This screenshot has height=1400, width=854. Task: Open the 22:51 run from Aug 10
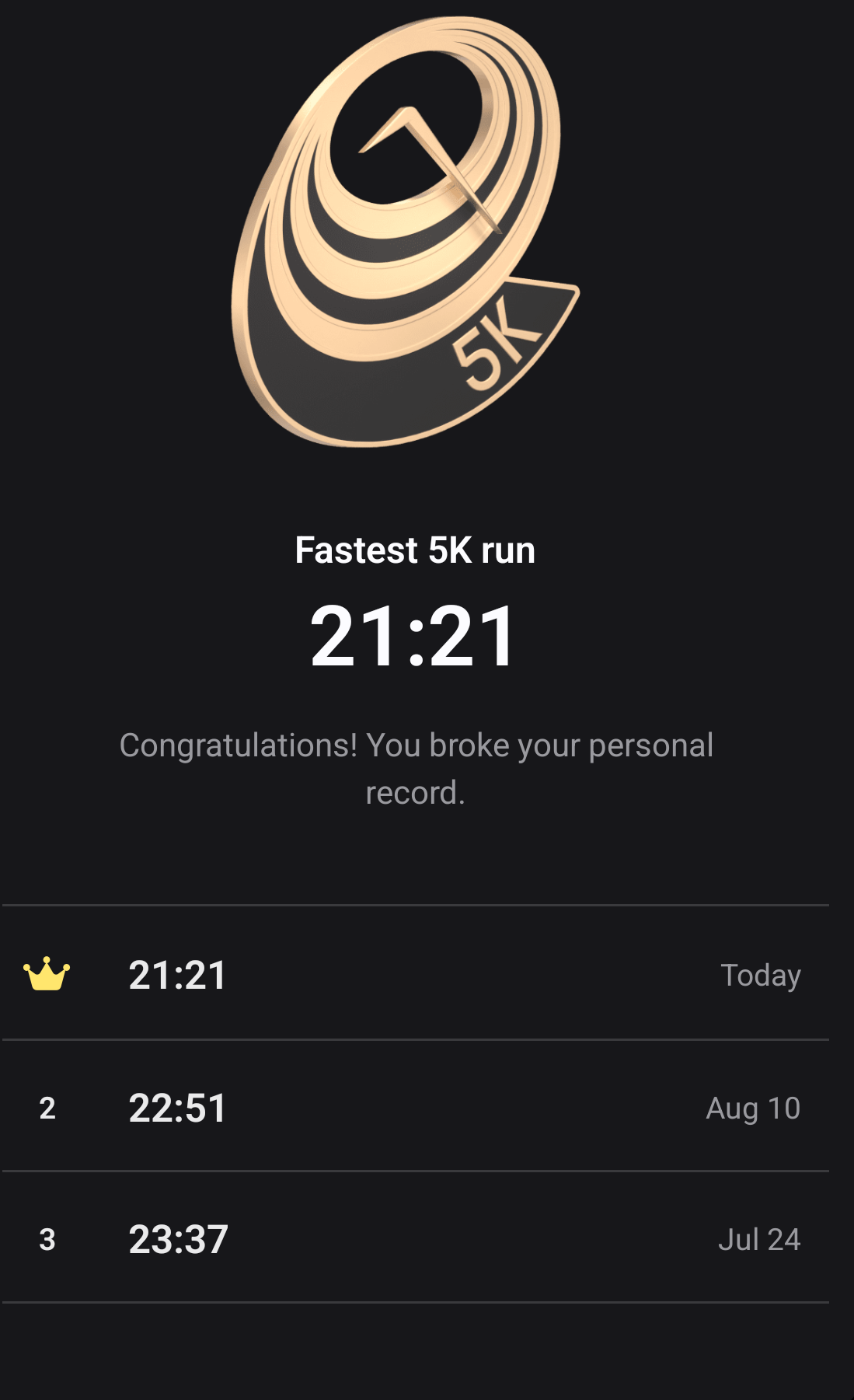pos(415,1106)
